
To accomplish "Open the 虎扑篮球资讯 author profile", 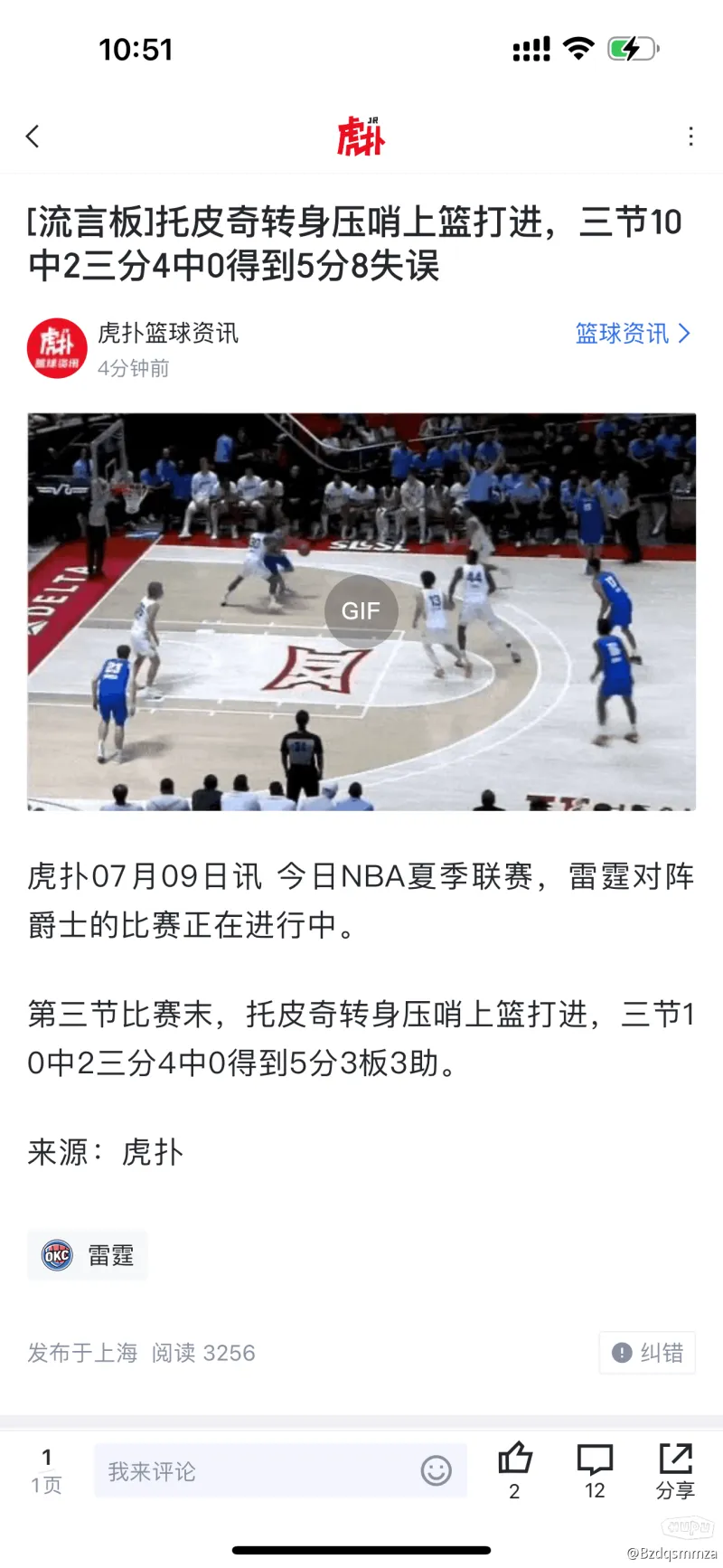I will click(x=168, y=334).
